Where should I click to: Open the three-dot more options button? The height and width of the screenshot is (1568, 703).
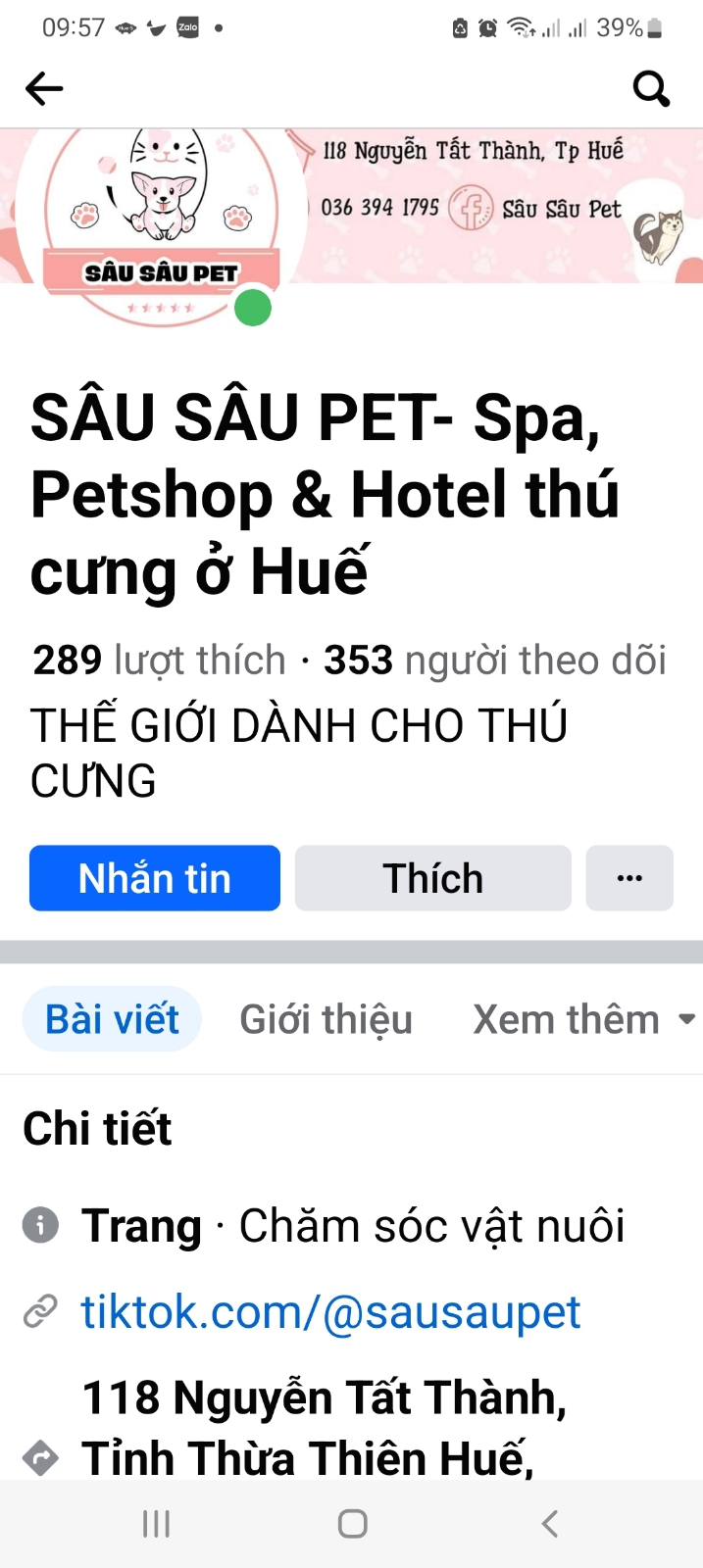(x=629, y=878)
